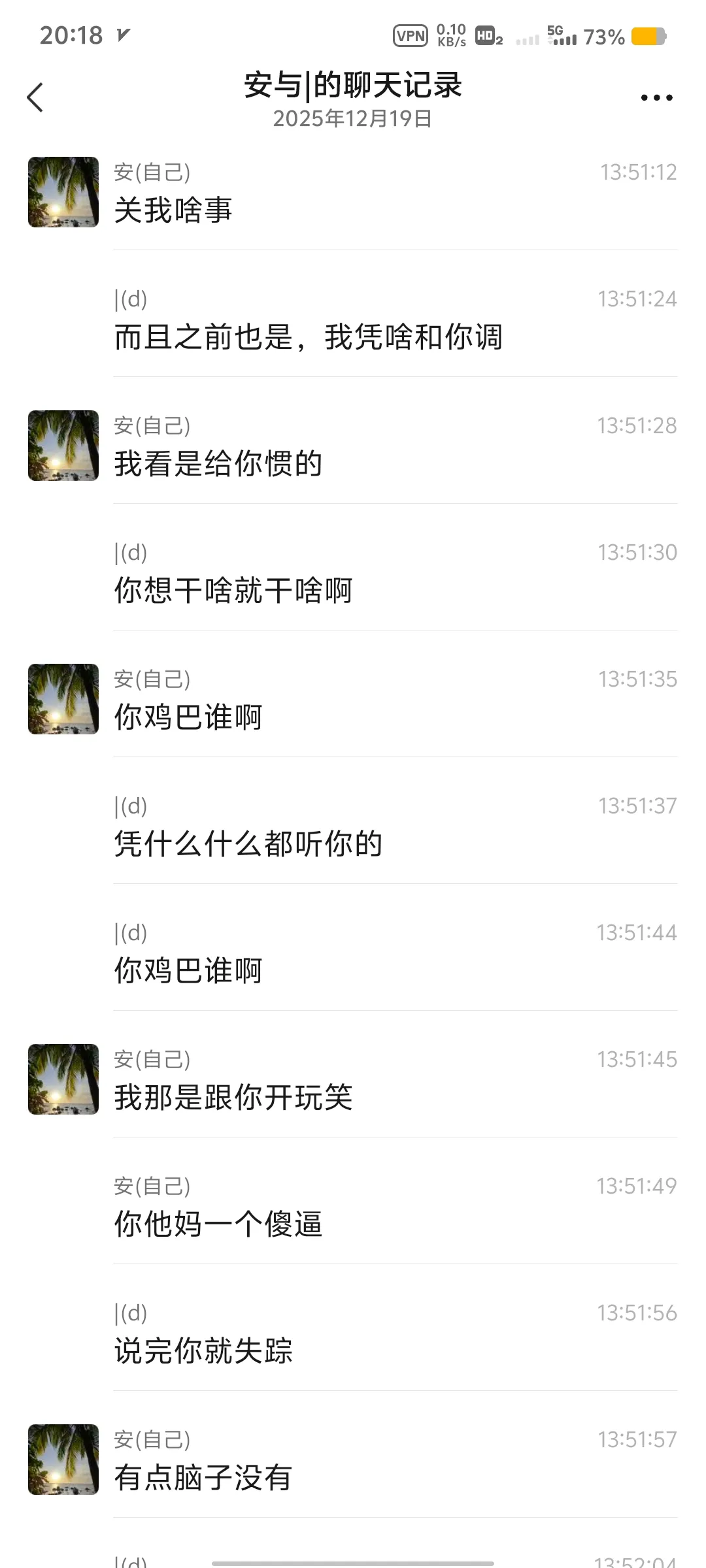
Task: Go back from the chat record page
Action: click(x=35, y=98)
